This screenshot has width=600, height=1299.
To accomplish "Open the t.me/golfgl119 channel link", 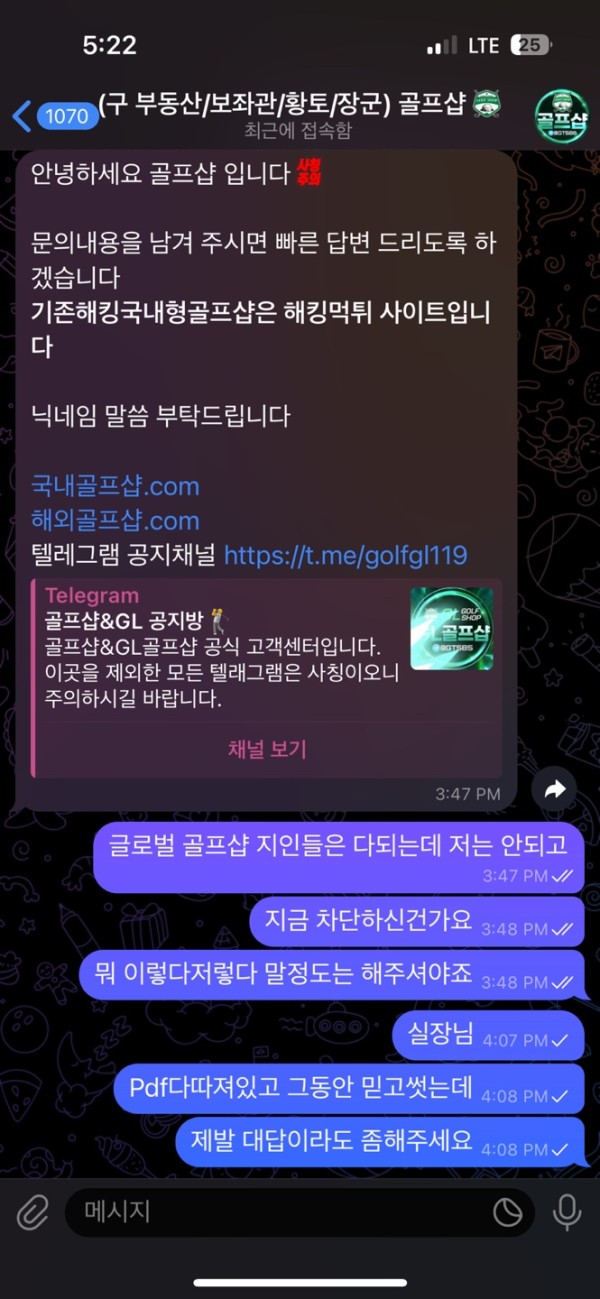I will (345, 555).
